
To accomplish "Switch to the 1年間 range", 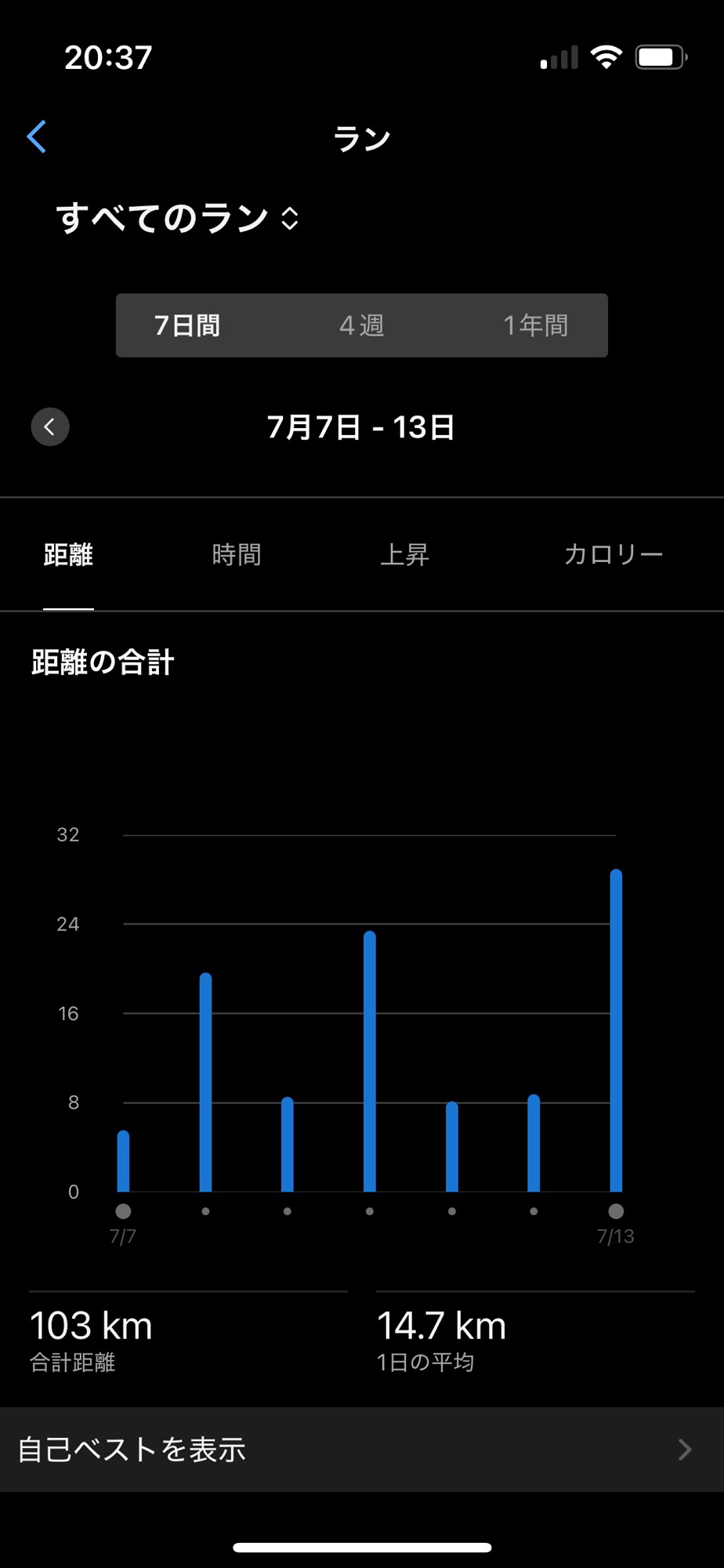I will [535, 325].
